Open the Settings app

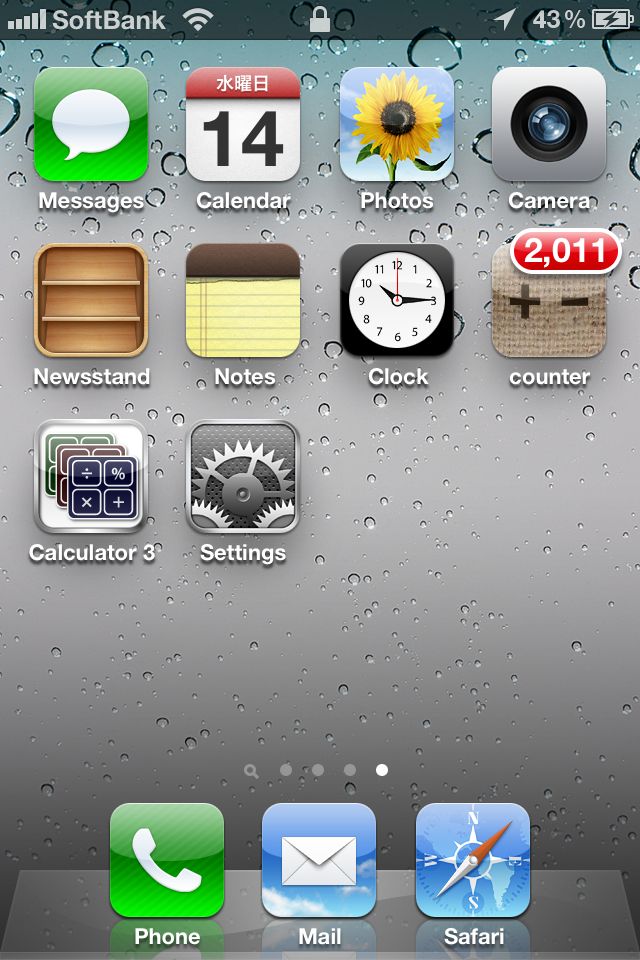[243, 476]
